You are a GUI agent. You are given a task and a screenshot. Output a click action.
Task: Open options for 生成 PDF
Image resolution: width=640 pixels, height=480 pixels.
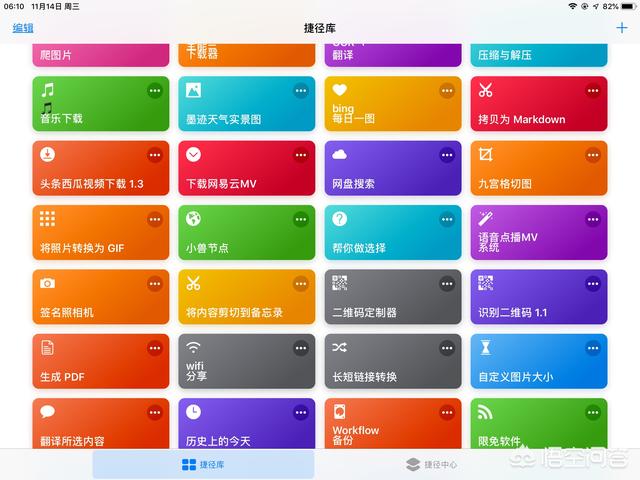pos(155,348)
